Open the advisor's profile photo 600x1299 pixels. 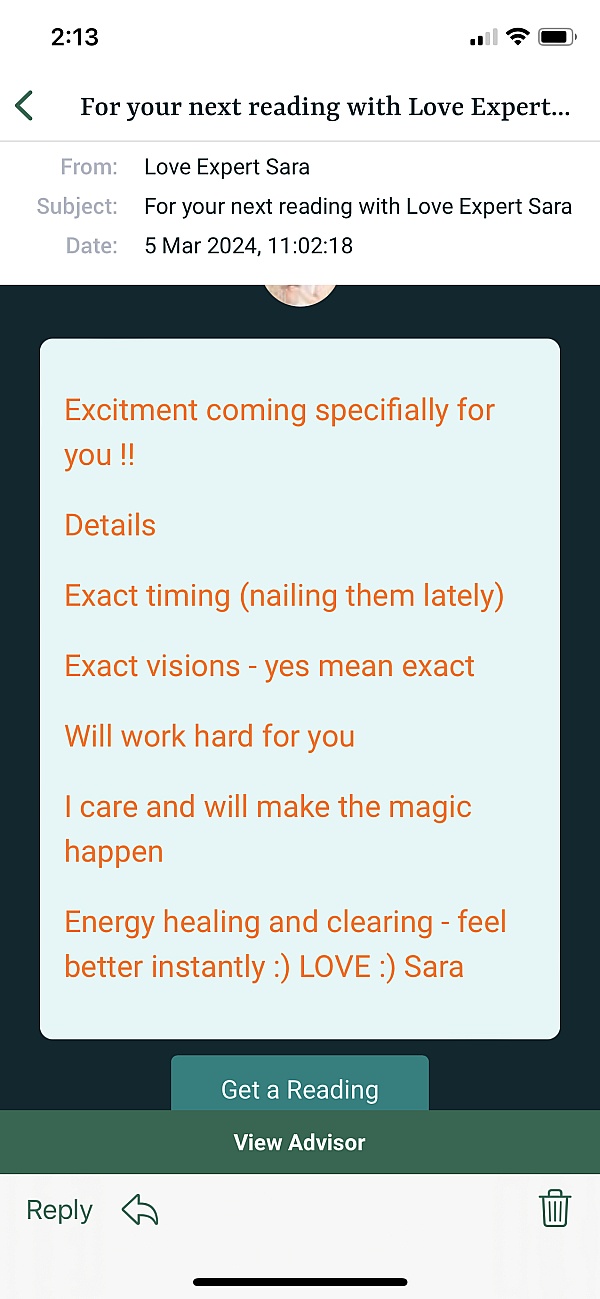[x=299, y=294]
